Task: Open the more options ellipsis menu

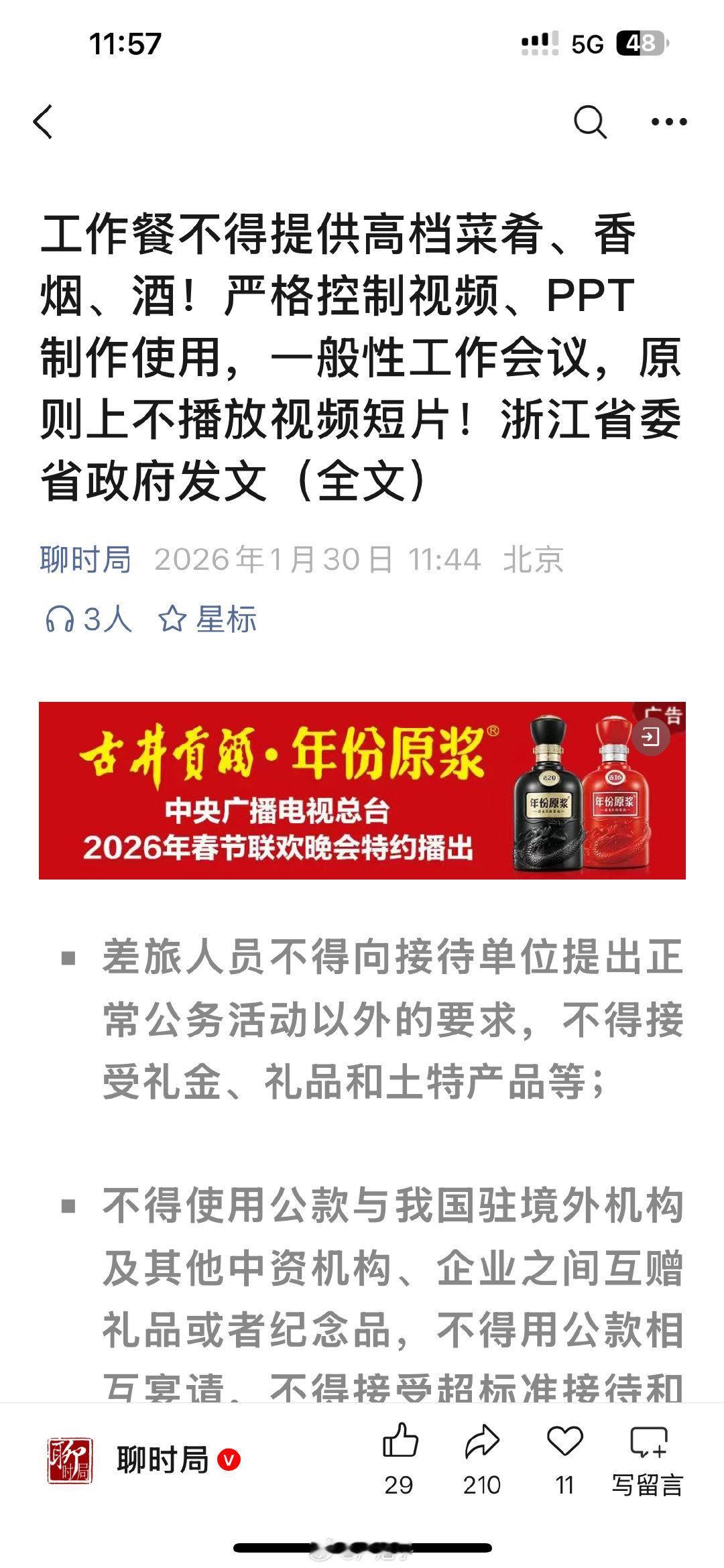Action: pos(668,121)
